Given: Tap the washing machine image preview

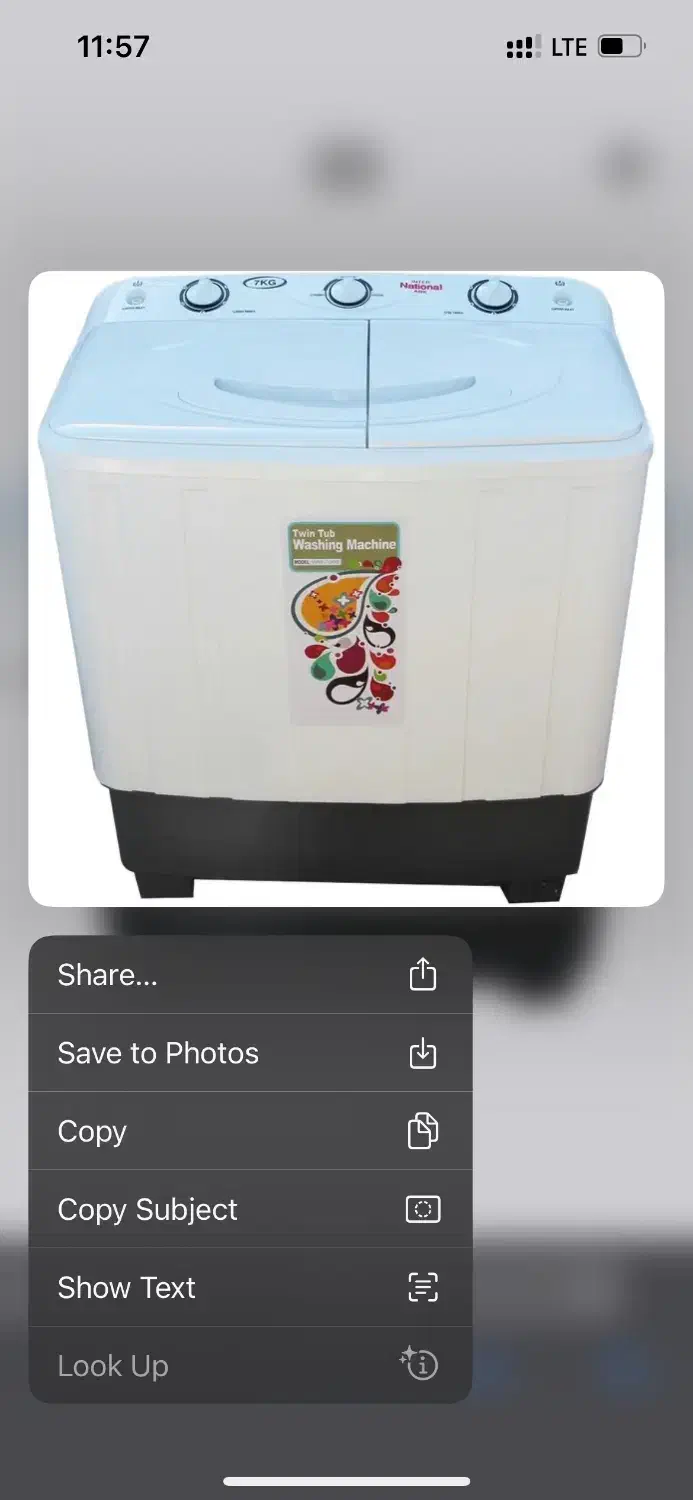Looking at the screenshot, I should tap(346, 588).
